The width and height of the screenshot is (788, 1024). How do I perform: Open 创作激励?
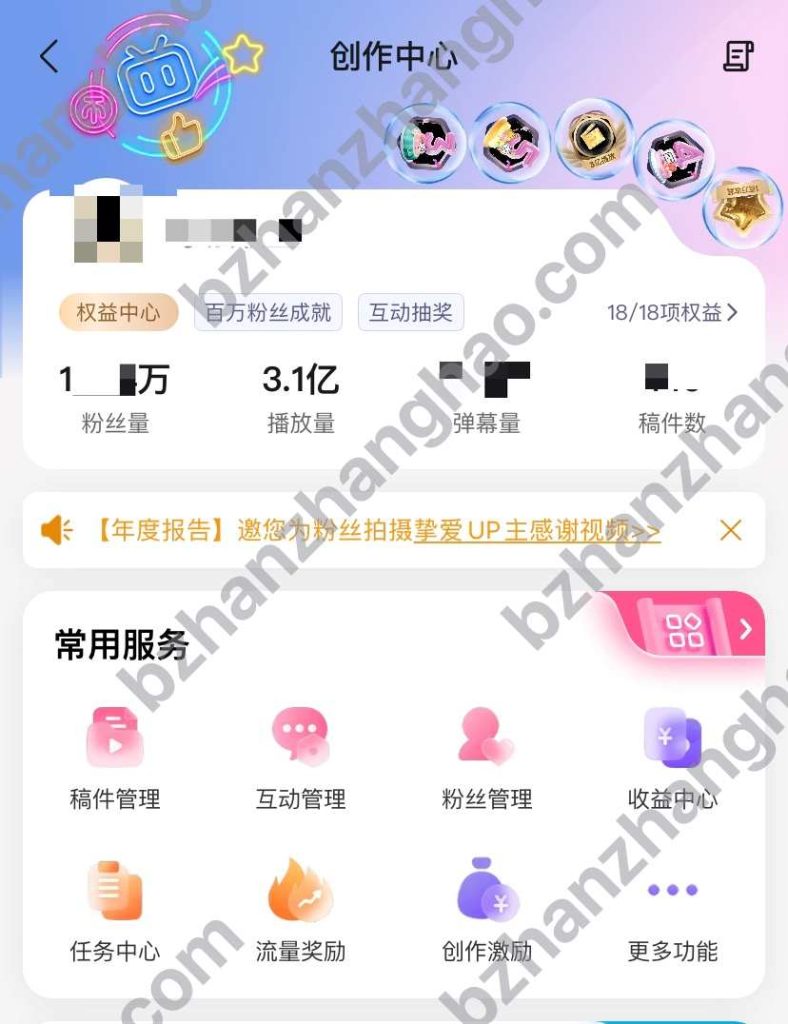pos(487,910)
